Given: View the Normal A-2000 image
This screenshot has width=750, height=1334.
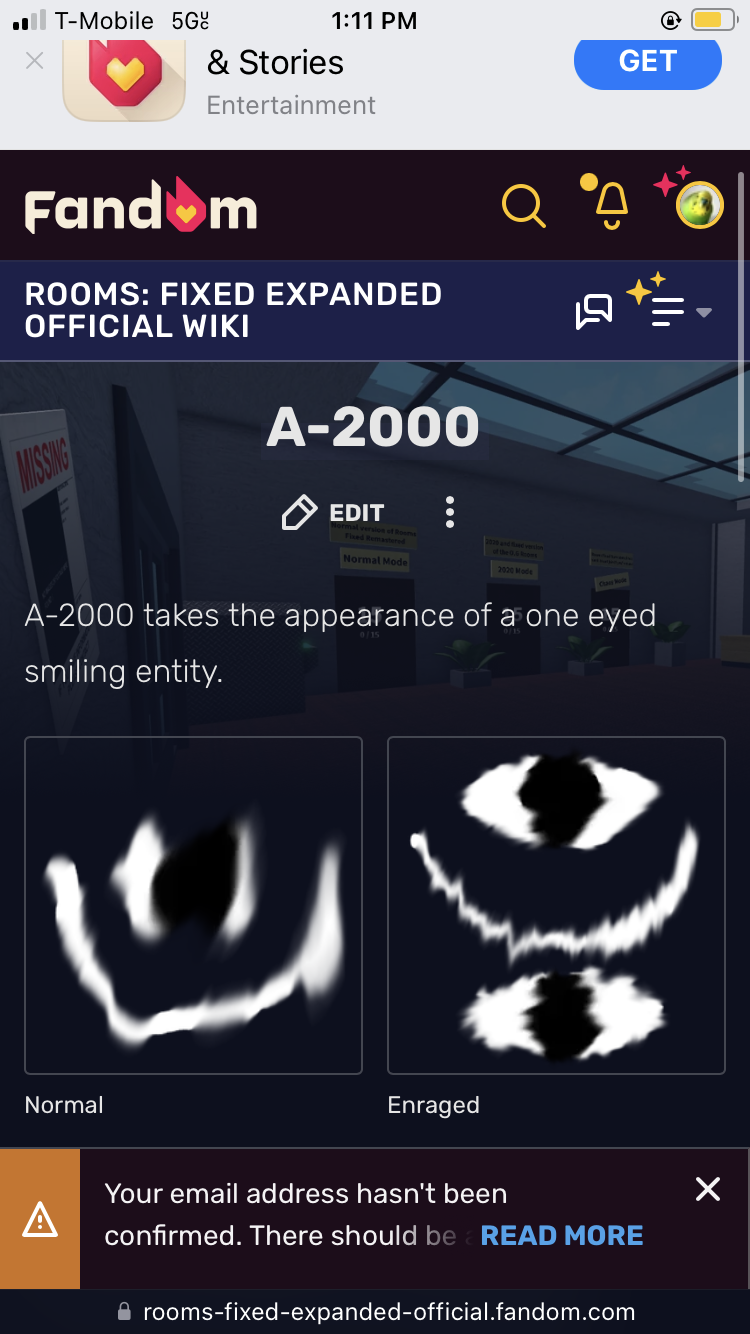Looking at the screenshot, I should pos(193,905).
